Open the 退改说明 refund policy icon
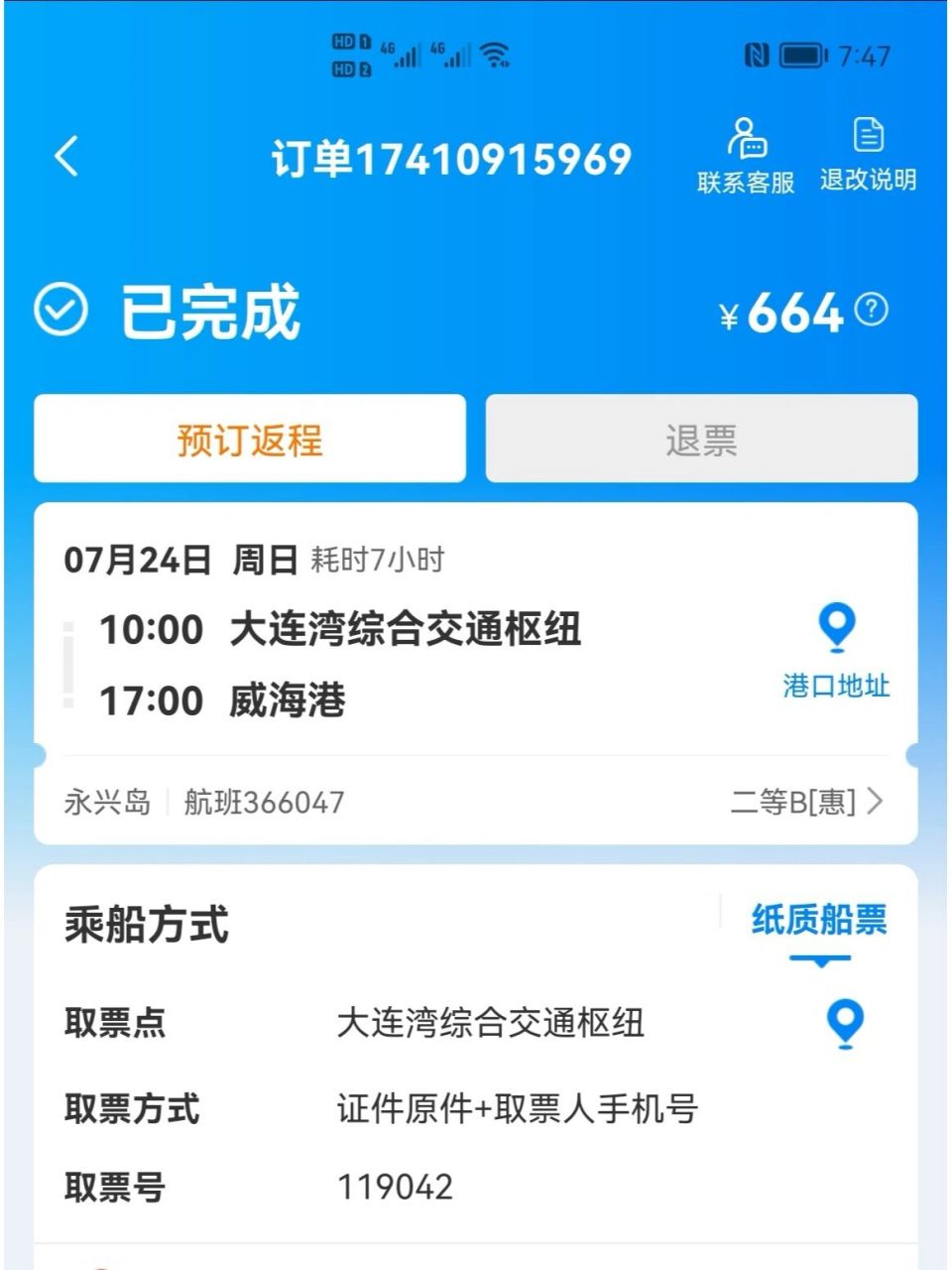The height and width of the screenshot is (1270, 952). point(869,151)
